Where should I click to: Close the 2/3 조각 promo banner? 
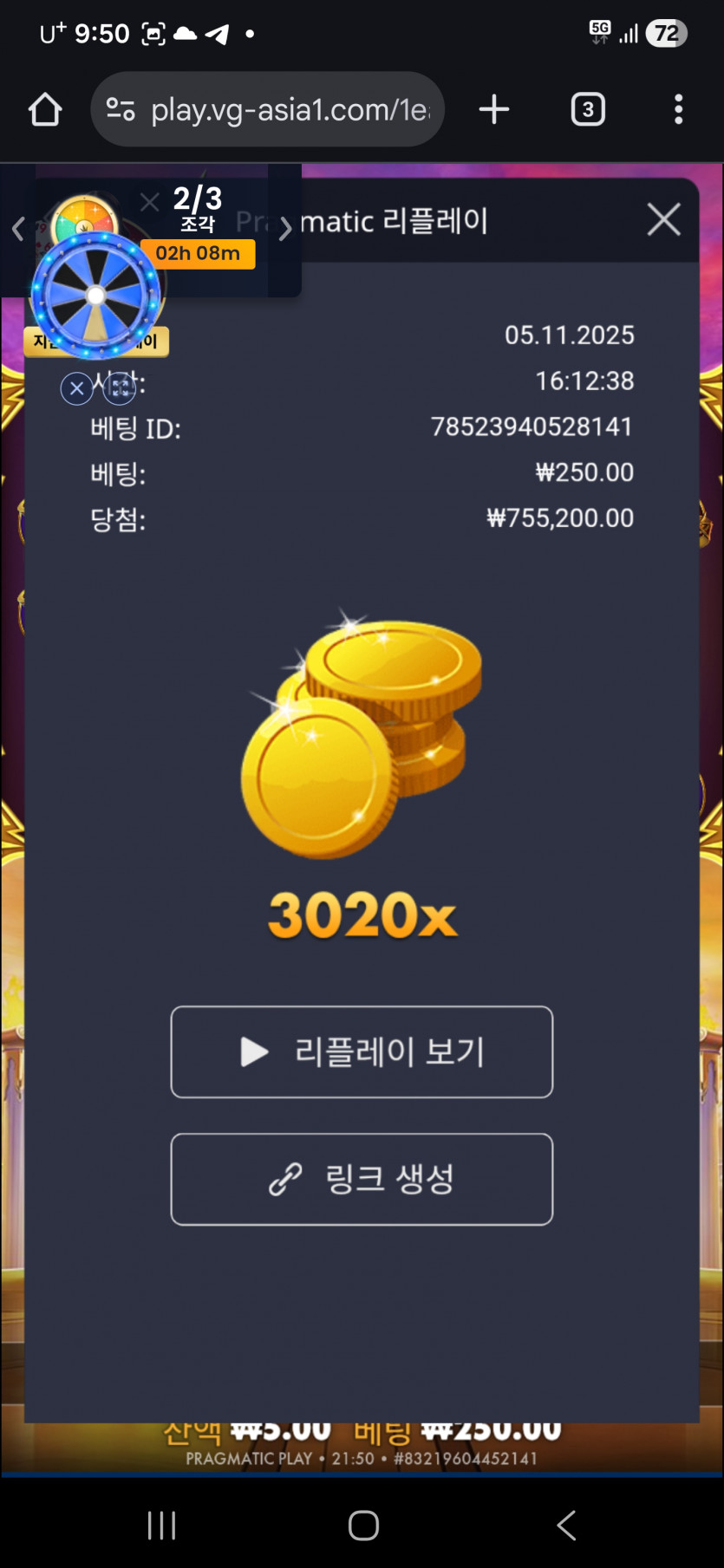coord(149,203)
